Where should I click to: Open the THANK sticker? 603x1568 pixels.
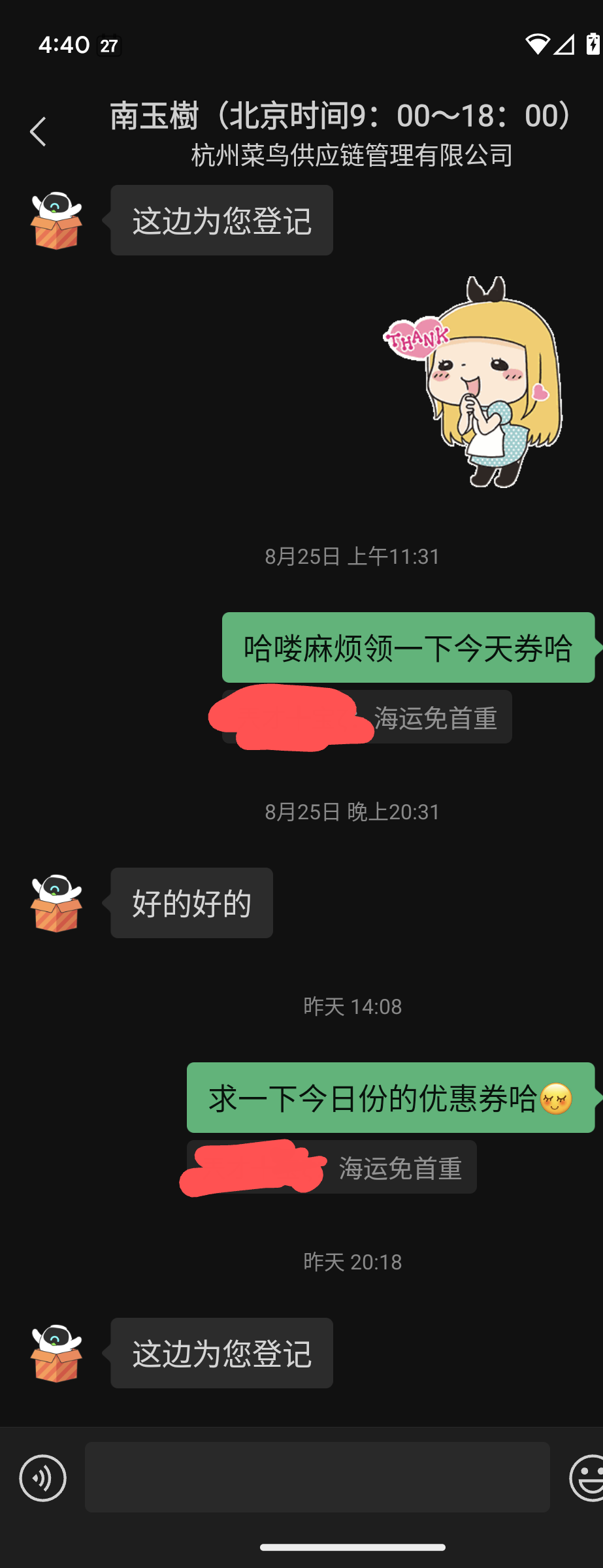pyautogui.click(x=475, y=384)
